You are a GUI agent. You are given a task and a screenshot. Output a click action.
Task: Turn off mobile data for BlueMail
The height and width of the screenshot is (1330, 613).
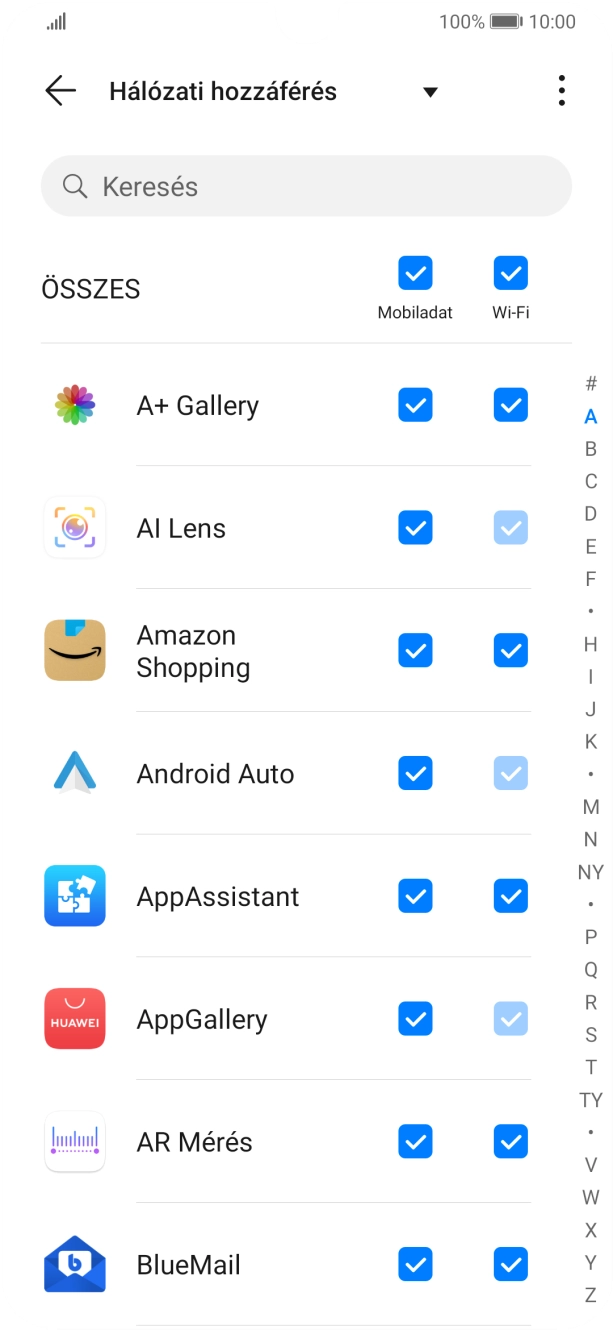click(x=415, y=1264)
